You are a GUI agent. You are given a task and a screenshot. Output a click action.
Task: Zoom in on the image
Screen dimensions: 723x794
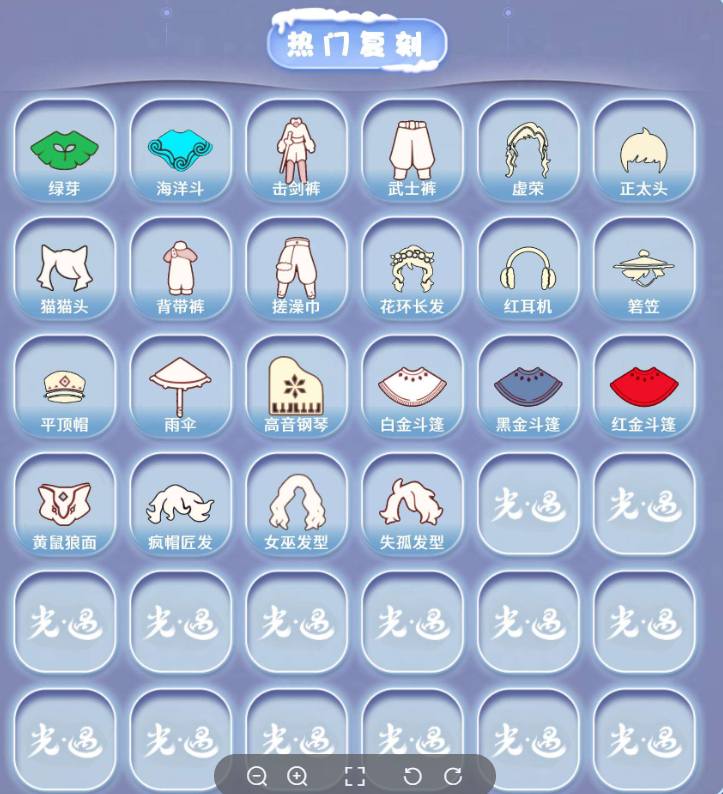pyautogui.click(x=297, y=776)
